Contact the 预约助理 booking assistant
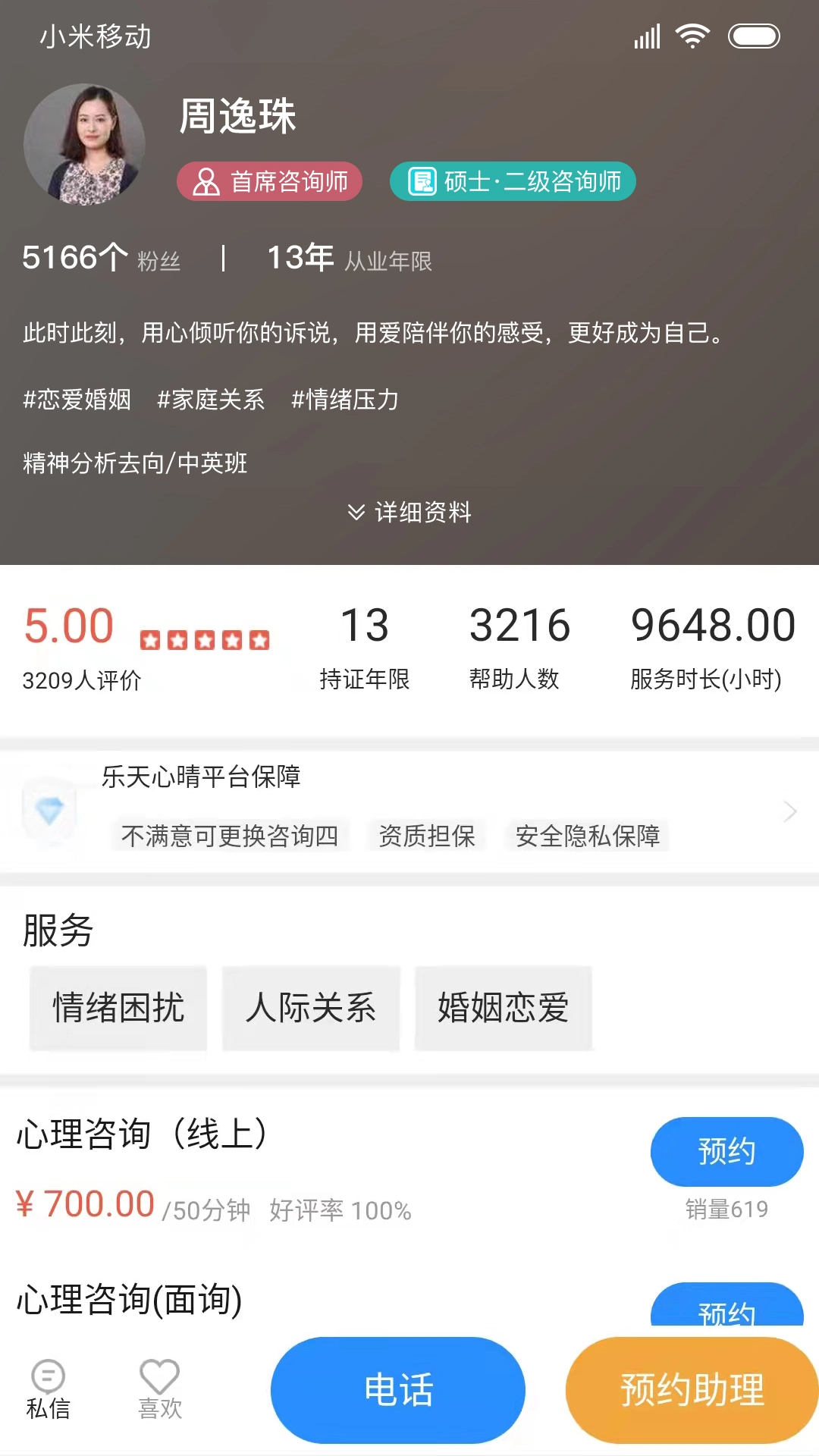The image size is (819, 1456). point(692,1389)
